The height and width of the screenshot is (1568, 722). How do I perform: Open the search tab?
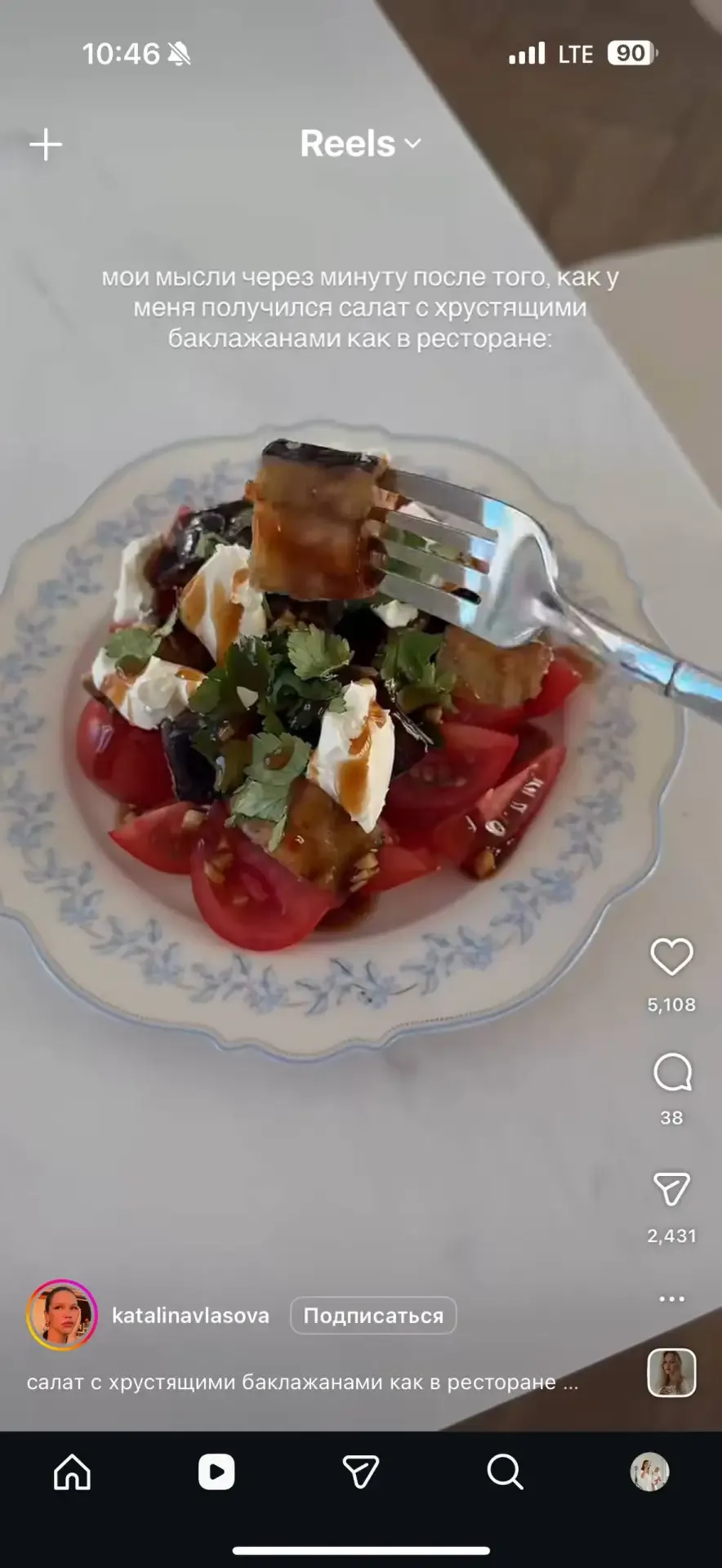(505, 1472)
